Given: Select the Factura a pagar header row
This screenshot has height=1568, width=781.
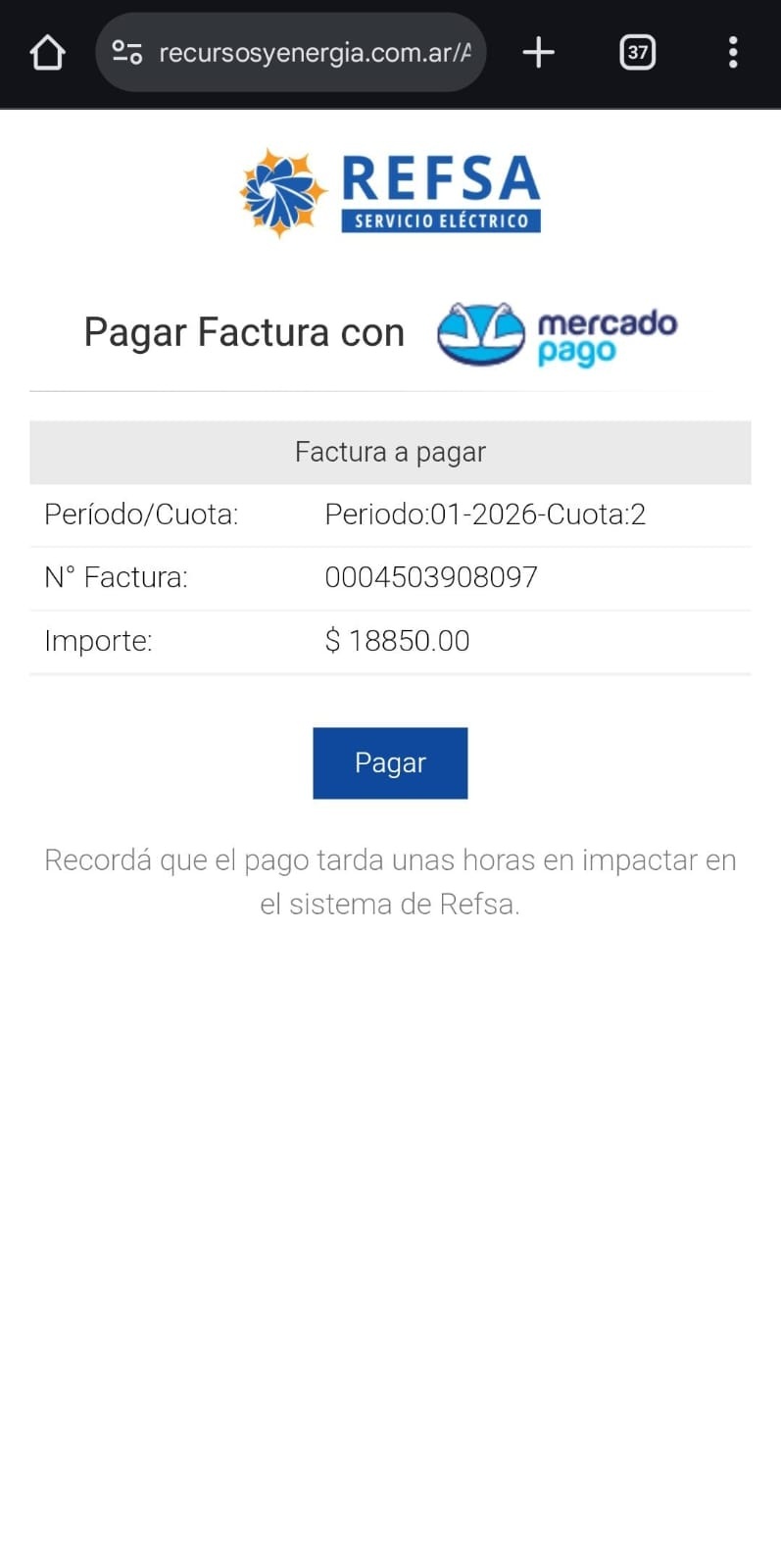Looking at the screenshot, I should click(390, 452).
